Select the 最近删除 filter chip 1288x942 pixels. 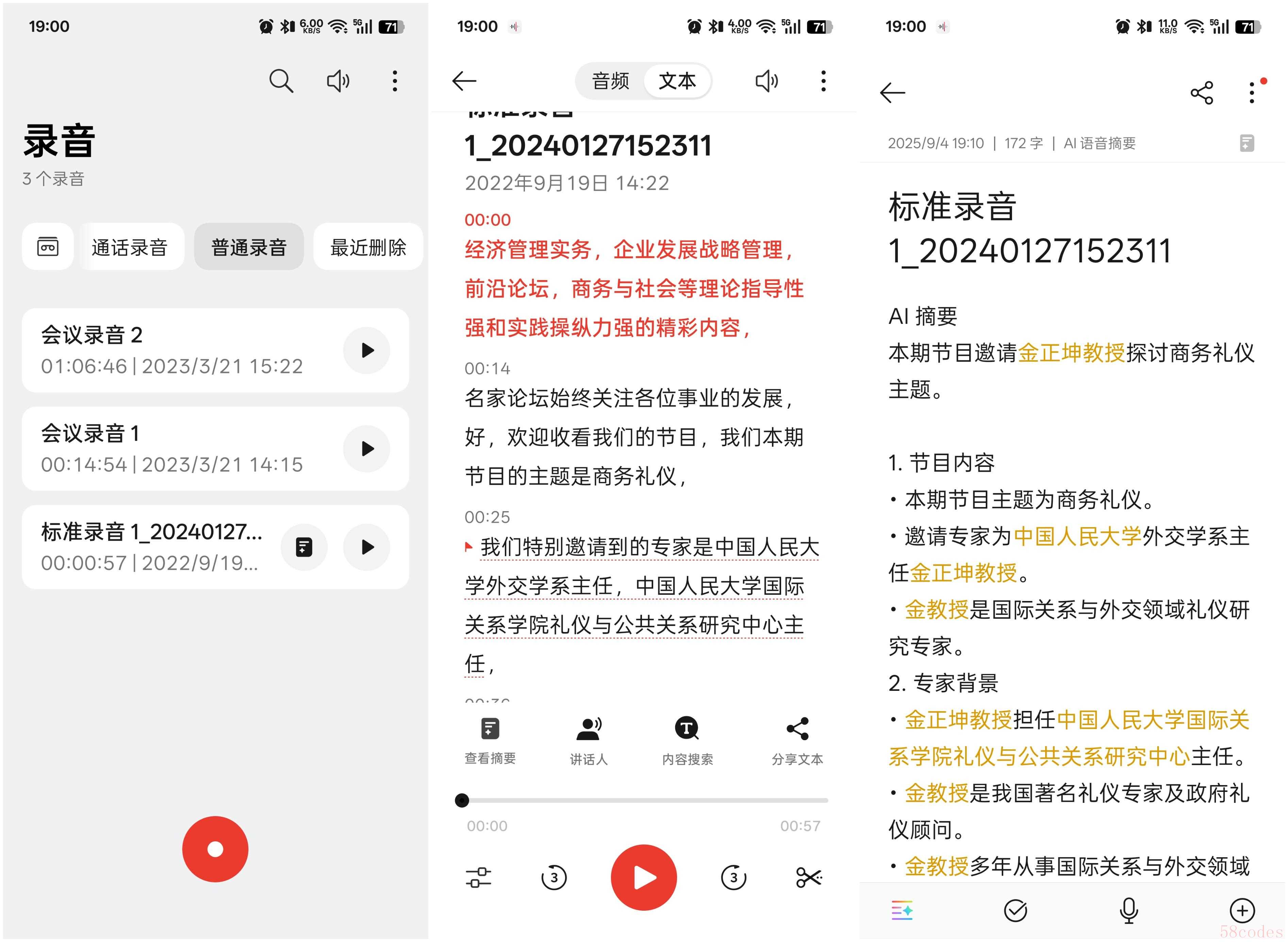tap(368, 247)
